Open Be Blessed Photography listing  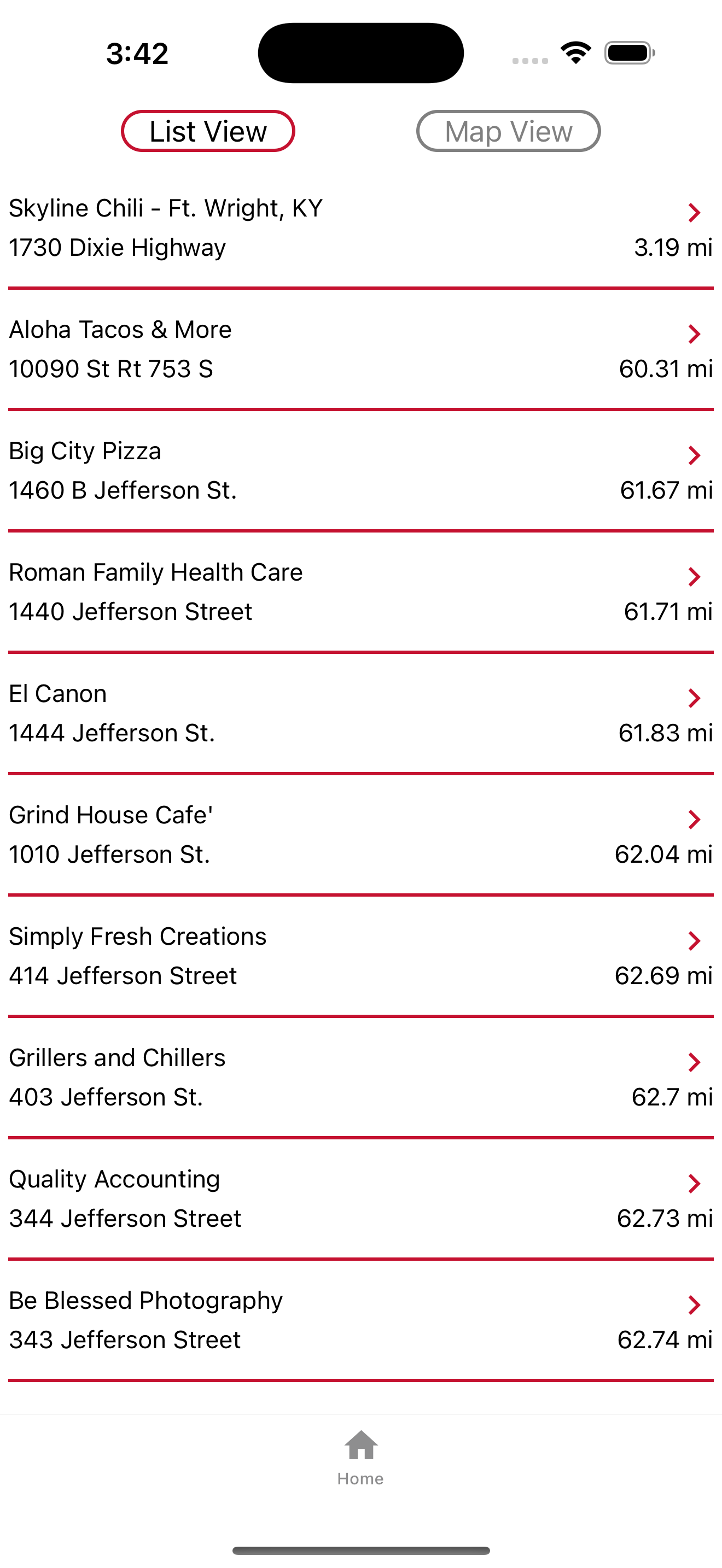(x=360, y=1320)
